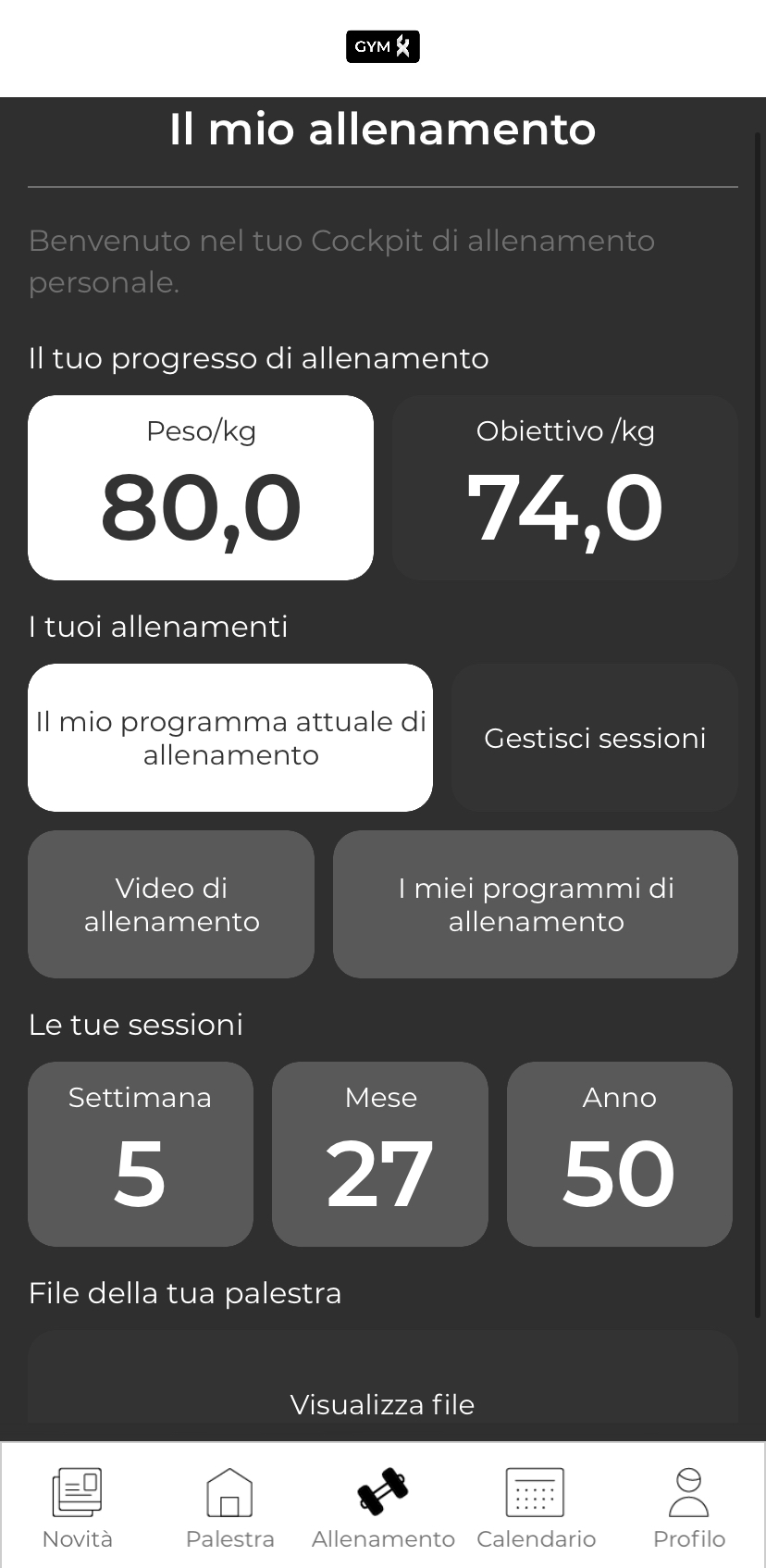Open Il mio programma attuale di allenamento
This screenshot has height=1568, width=766.
tap(230, 738)
